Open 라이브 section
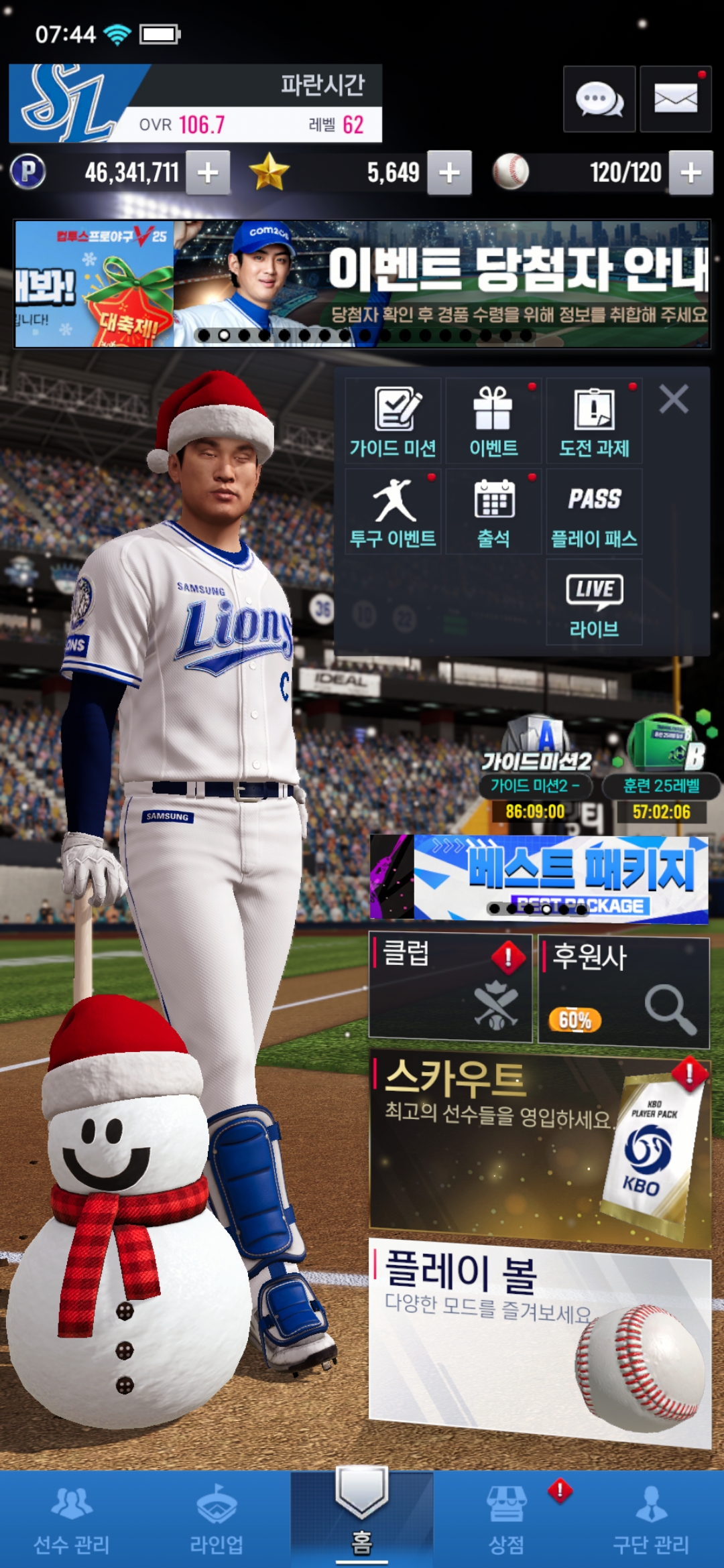 tap(594, 602)
